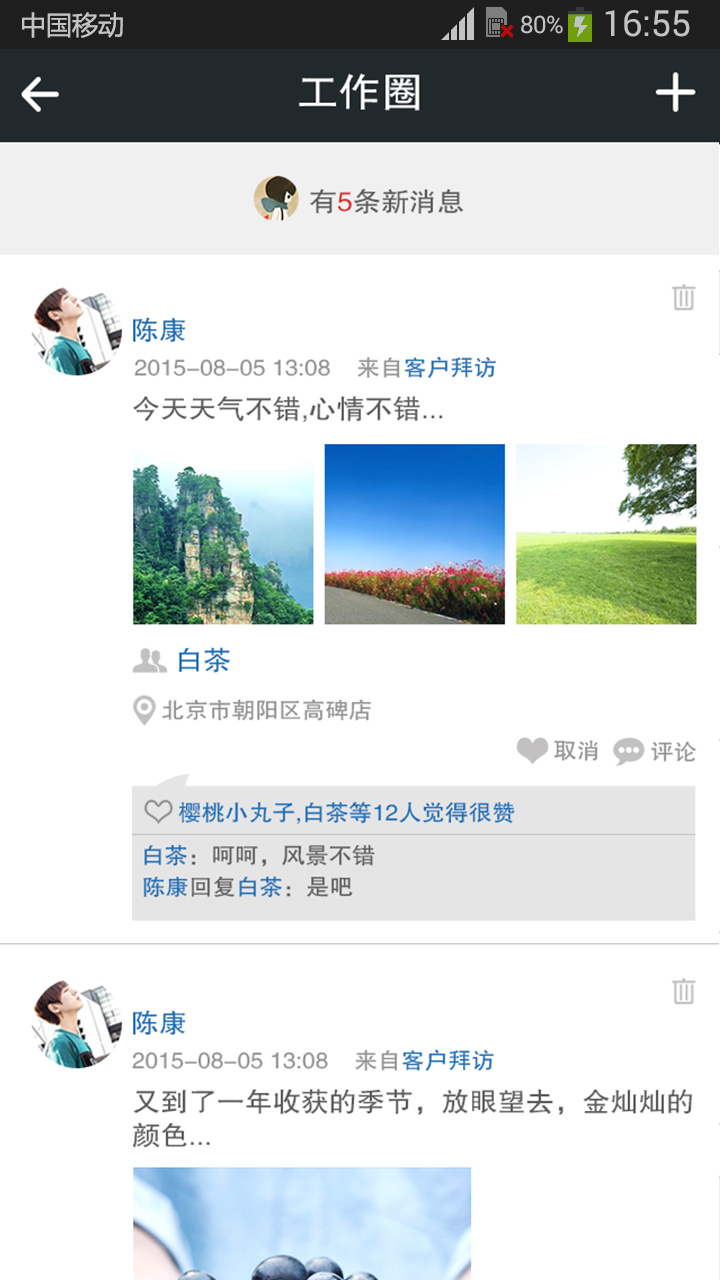Tap the 取消 unlike heart button
720x1280 pixels.
tap(558, 751)
